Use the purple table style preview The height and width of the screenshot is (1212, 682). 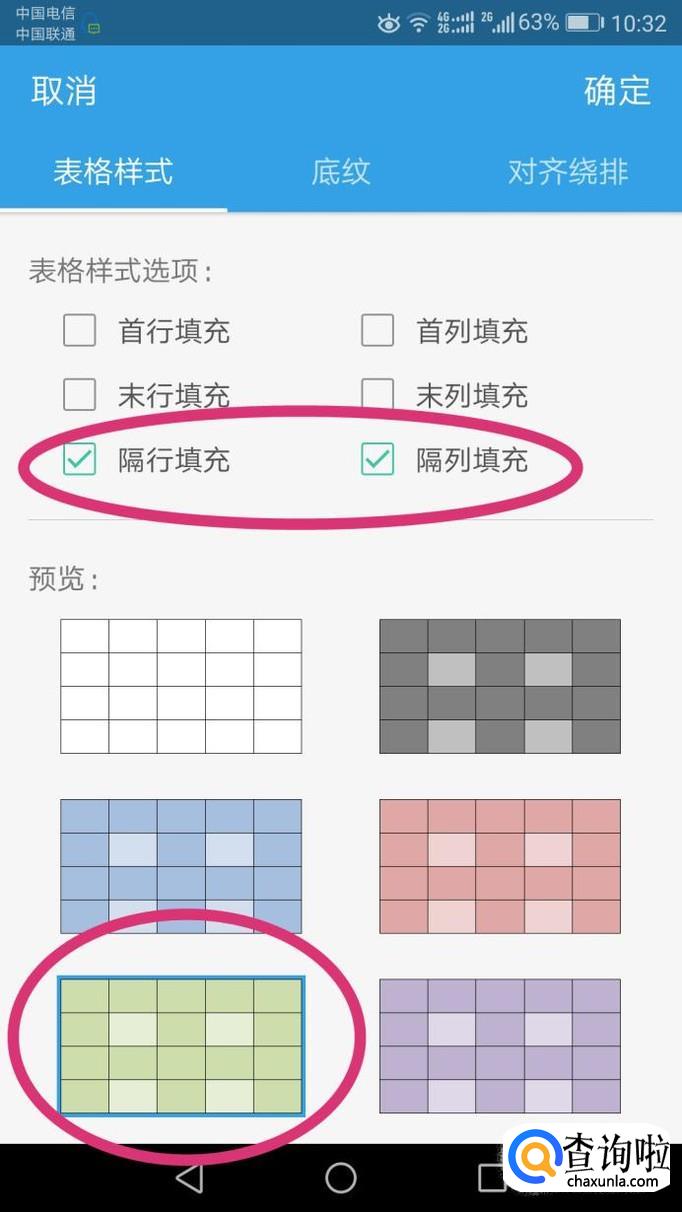coord(500,1046)
